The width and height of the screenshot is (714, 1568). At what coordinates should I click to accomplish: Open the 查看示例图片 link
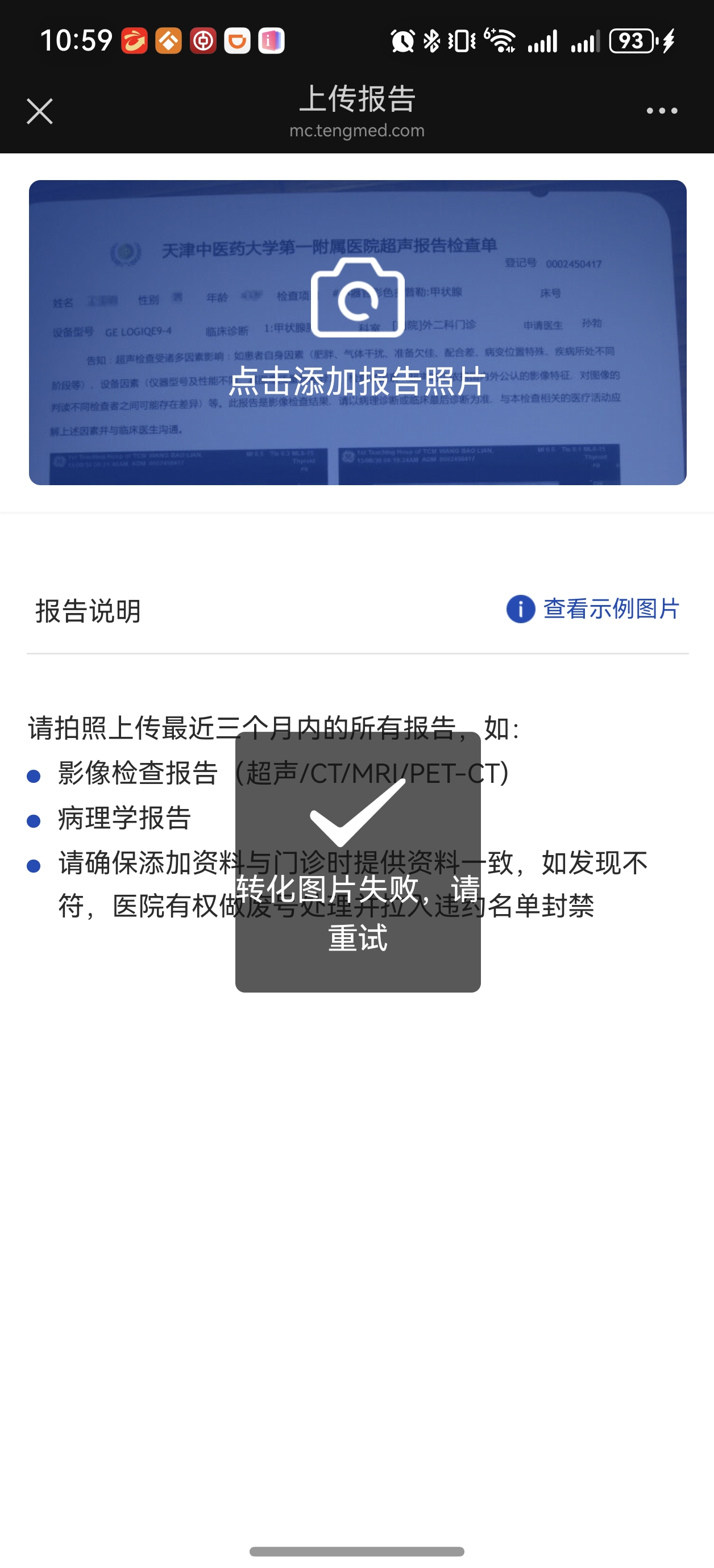(x=593, y=608)
